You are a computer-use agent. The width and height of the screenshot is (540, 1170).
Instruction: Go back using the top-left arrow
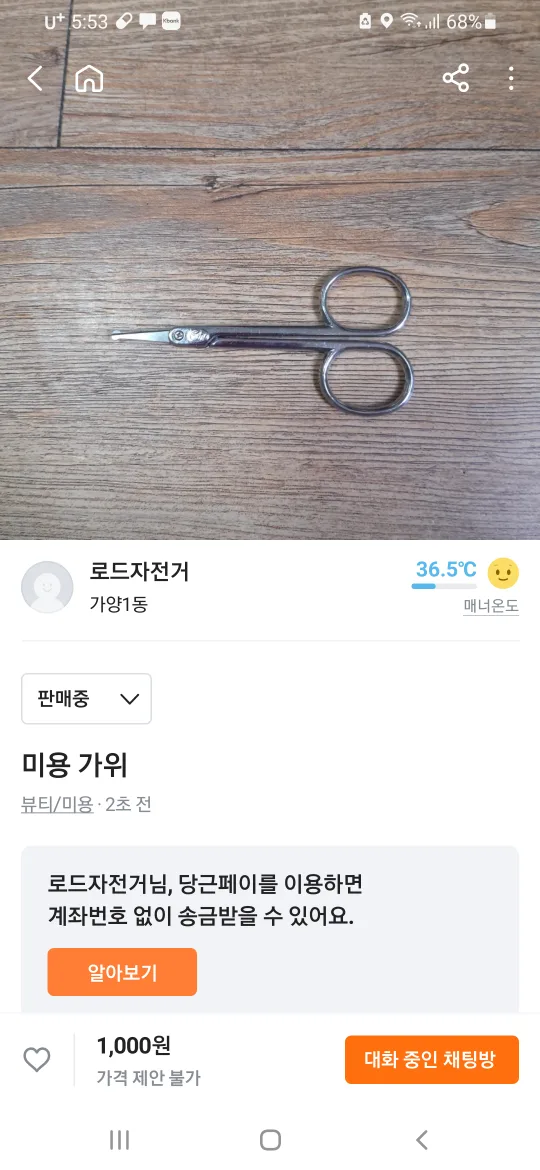(35, 78)
